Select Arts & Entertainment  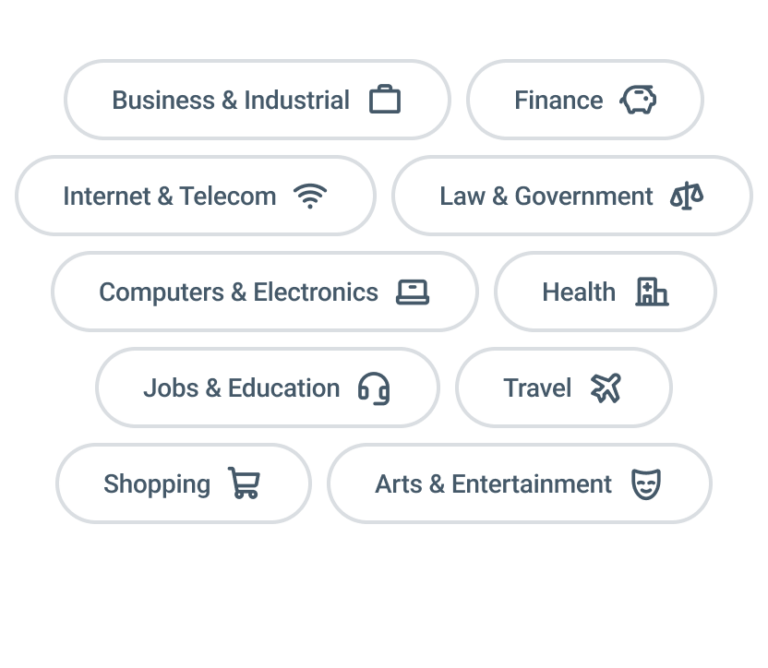tap(518, 484)
